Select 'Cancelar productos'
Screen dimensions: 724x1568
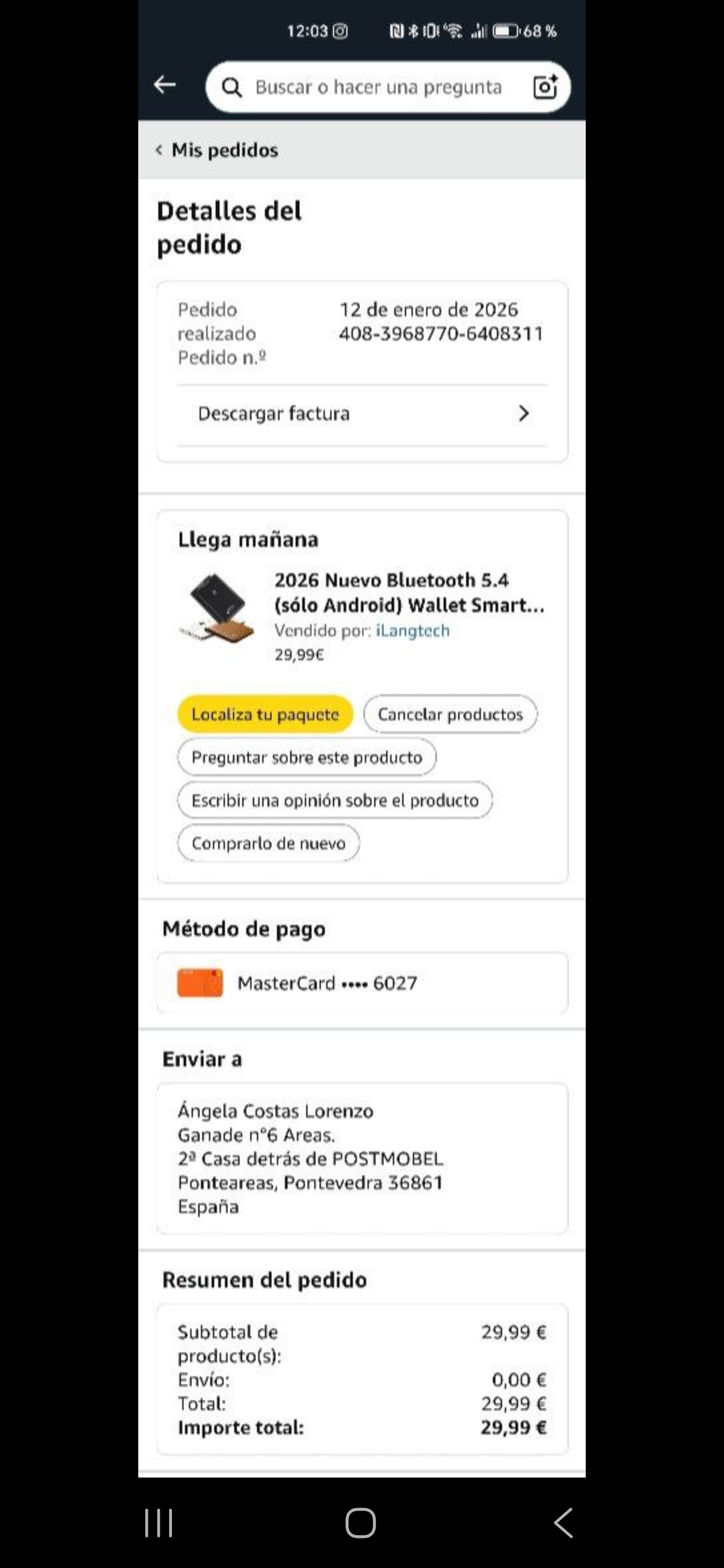[x=450, y=714]
